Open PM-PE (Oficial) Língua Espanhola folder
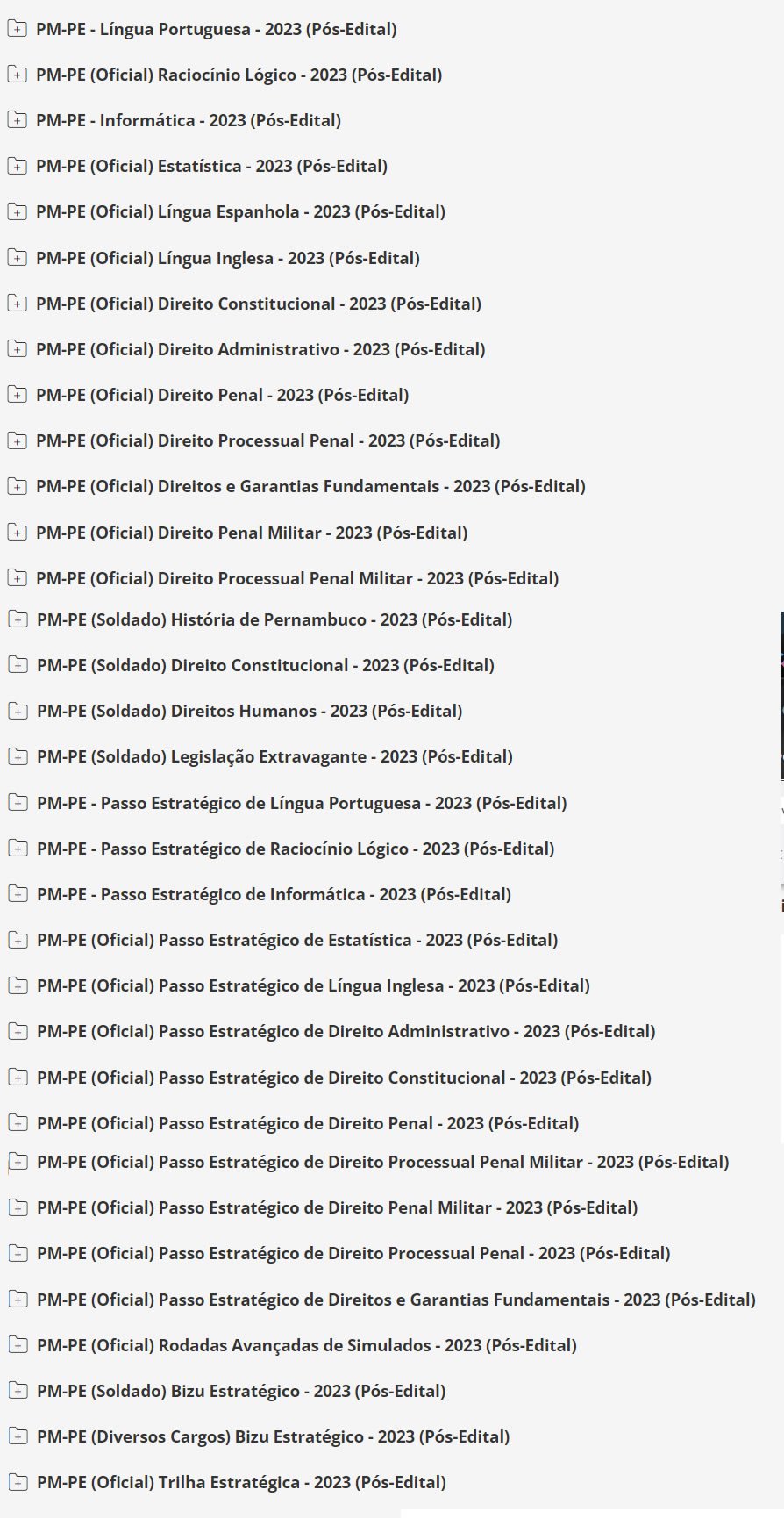Image resolution: width=784 pixels, height=1518 pixels. pos(17,211)
